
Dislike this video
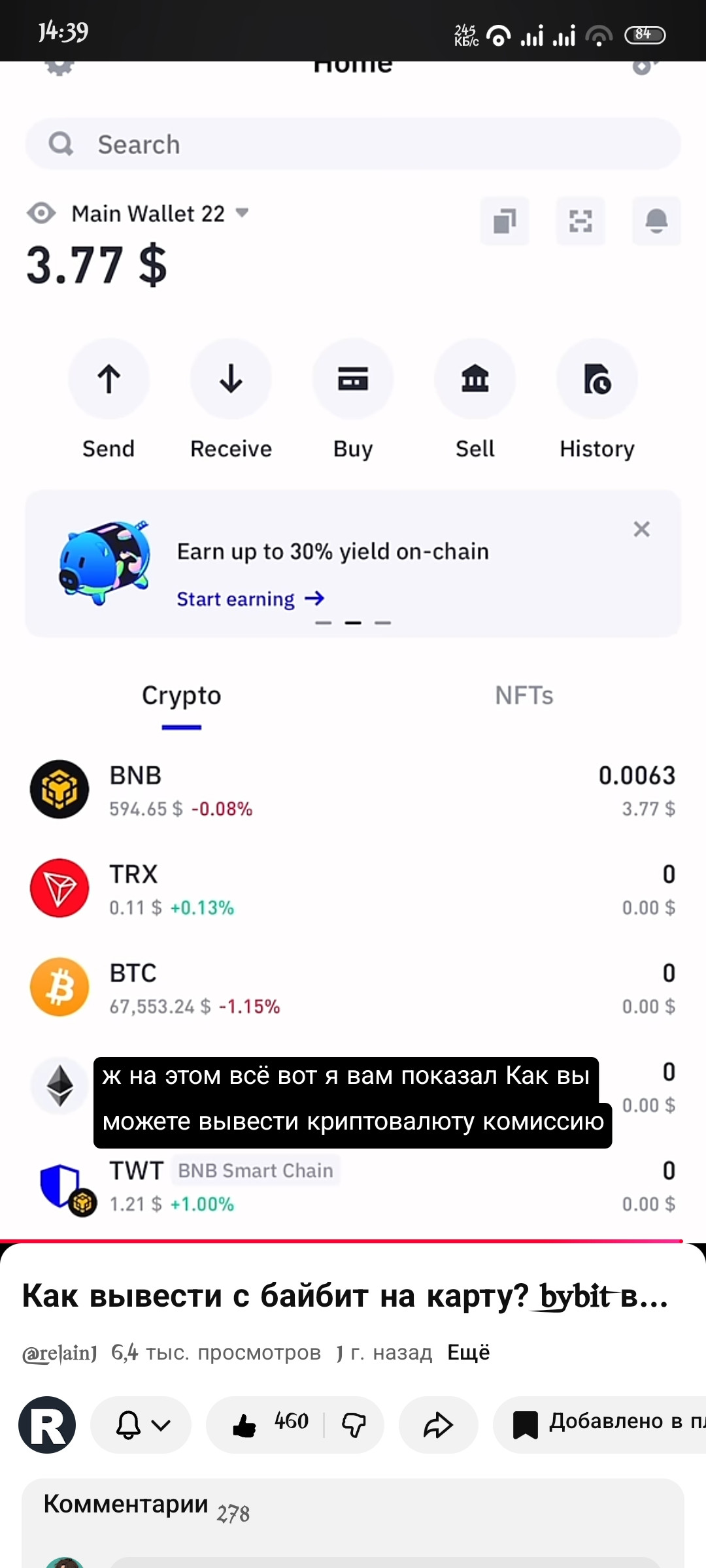(354, 1425)
